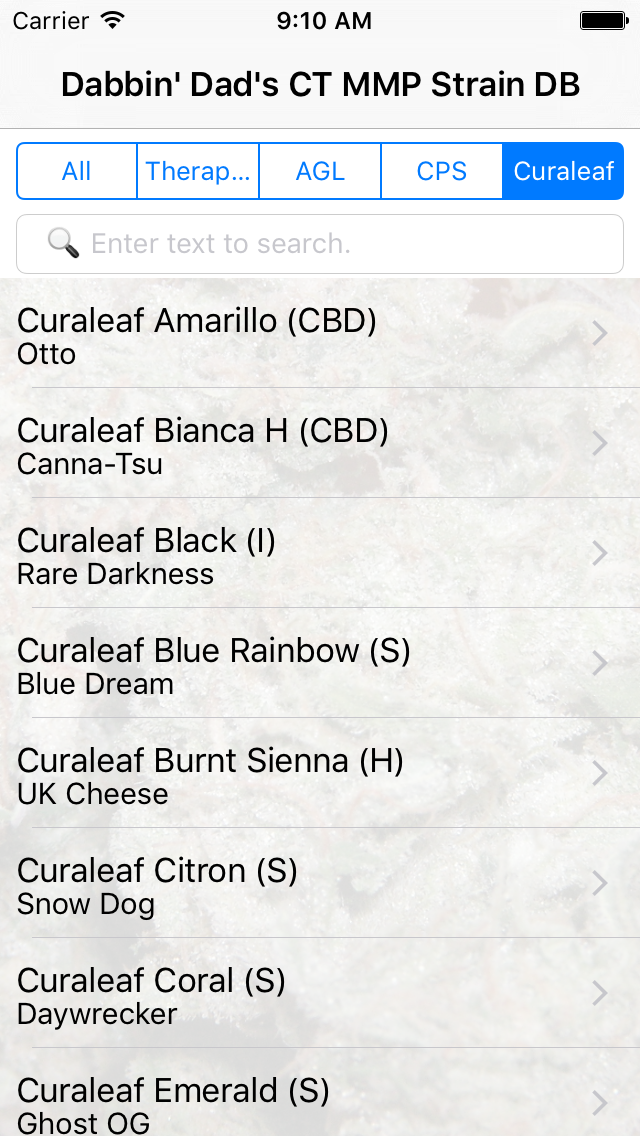Open Curaleaf Coral (S) entry
Image resolution: width=640 pixels, height=1136 pixels.
coord(320,994)
